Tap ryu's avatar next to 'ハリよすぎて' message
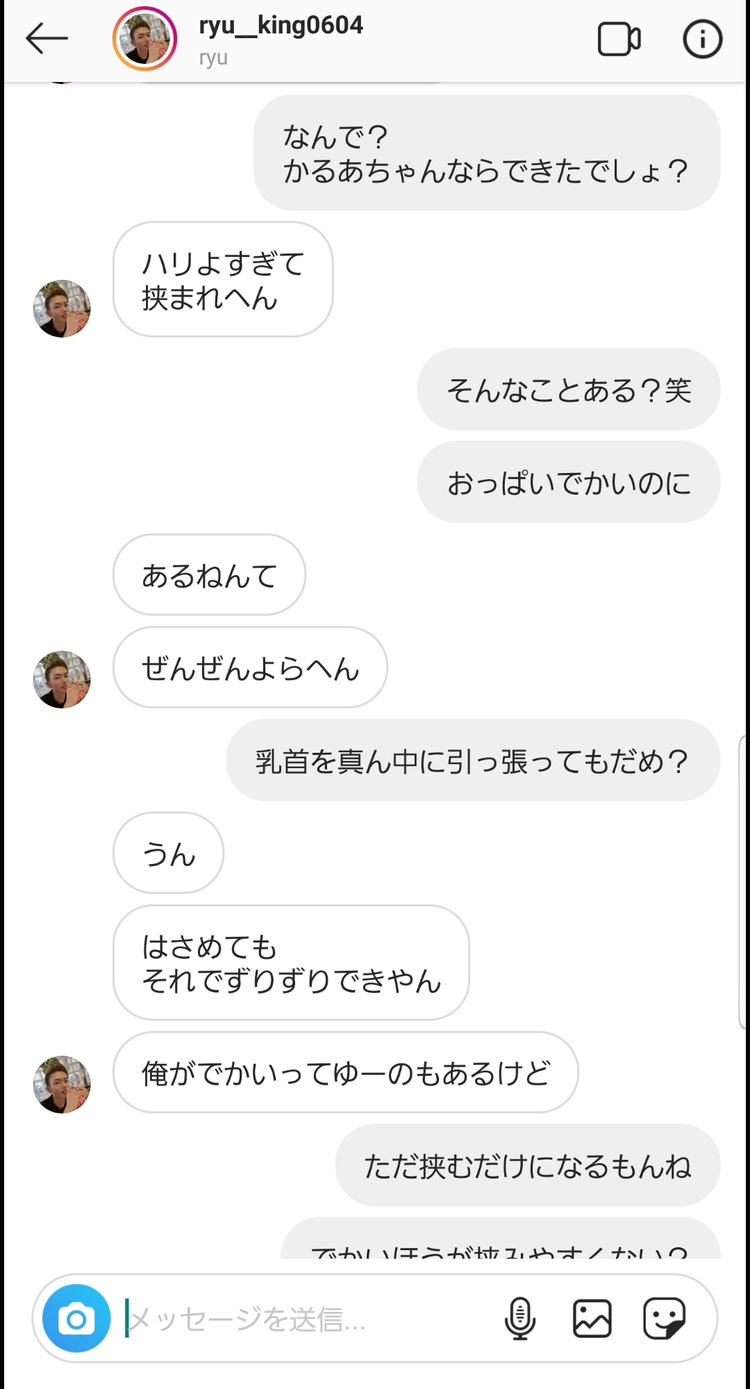 (61, 308)
